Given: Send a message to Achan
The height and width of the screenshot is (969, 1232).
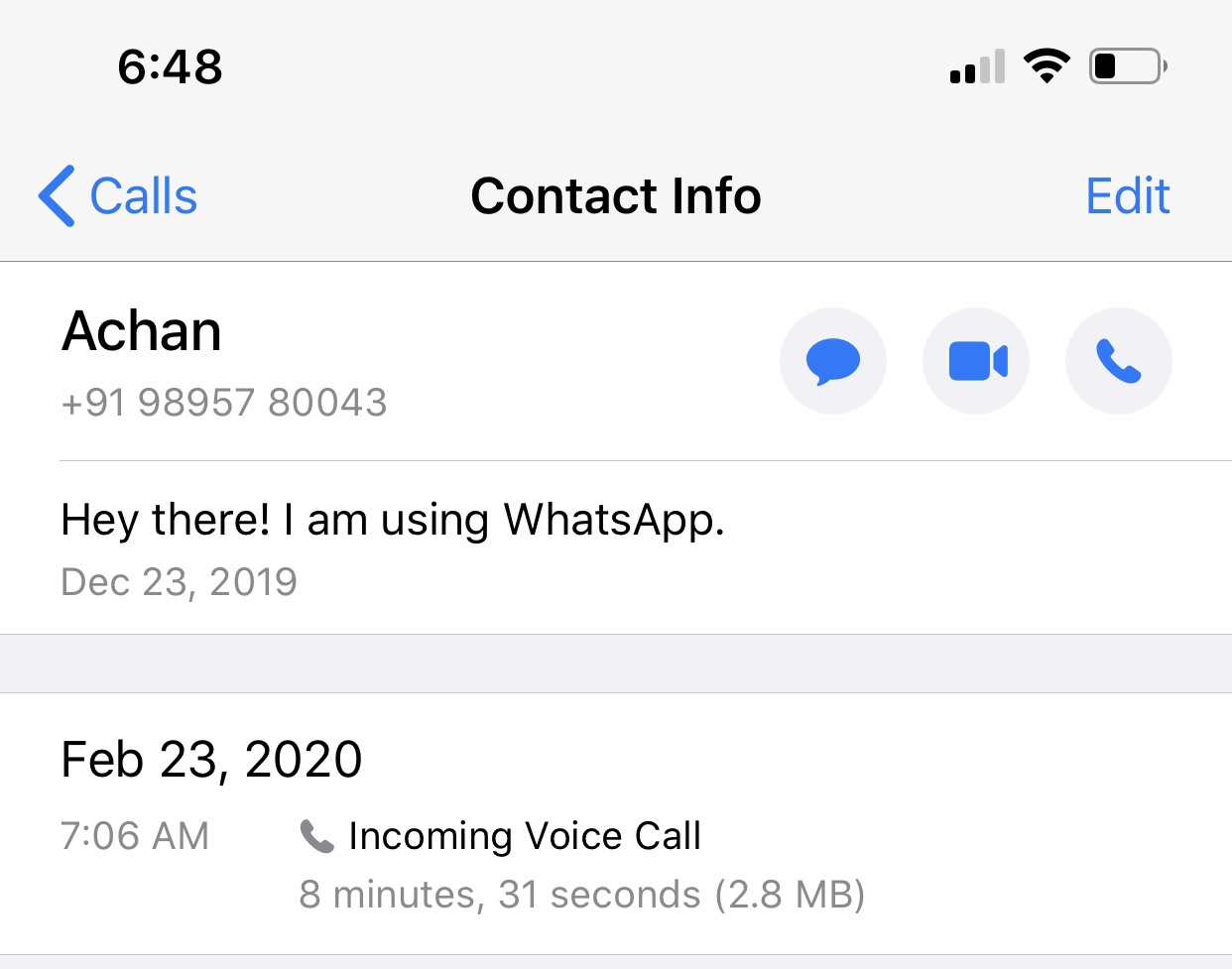Looking at the screenshot, I should tap(833, 361).
